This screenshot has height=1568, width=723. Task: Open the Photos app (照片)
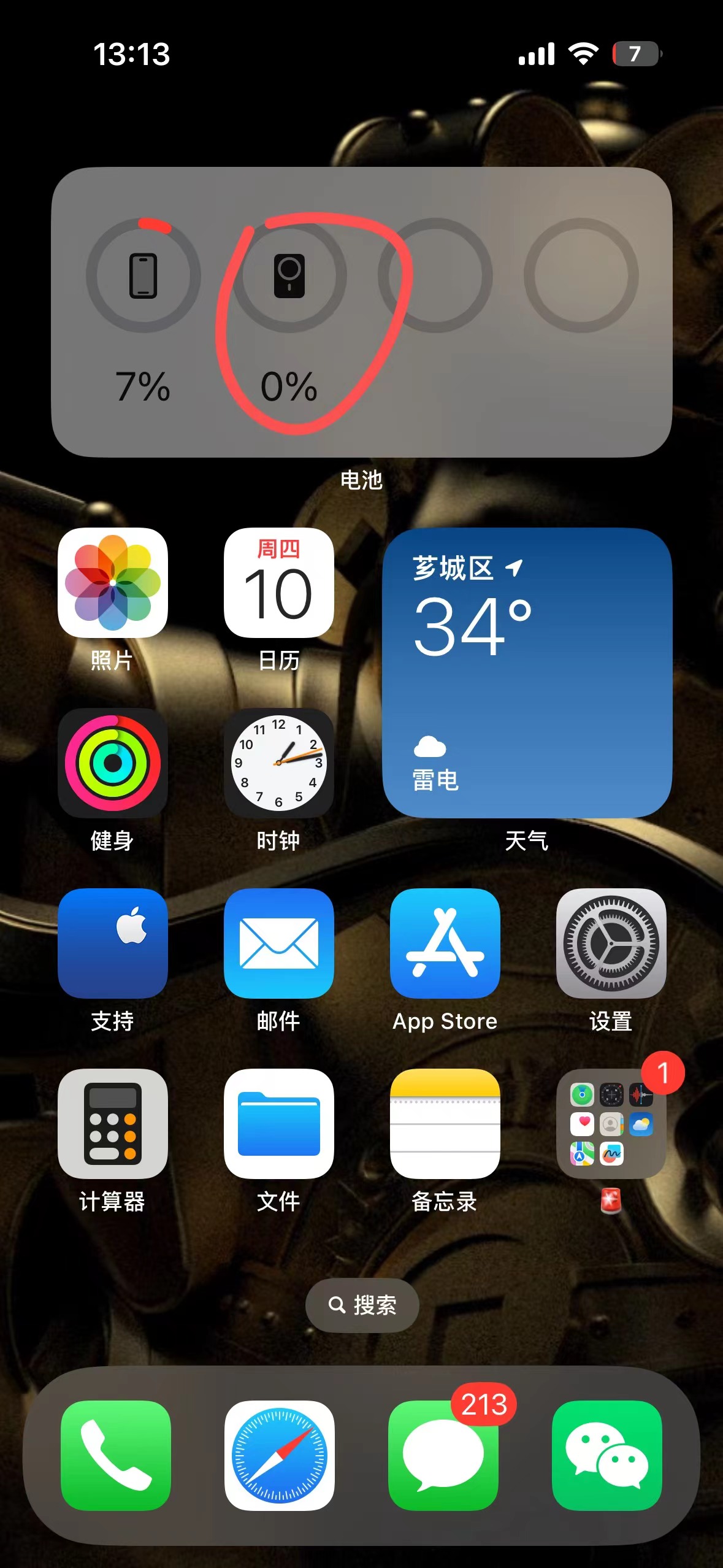113,583
